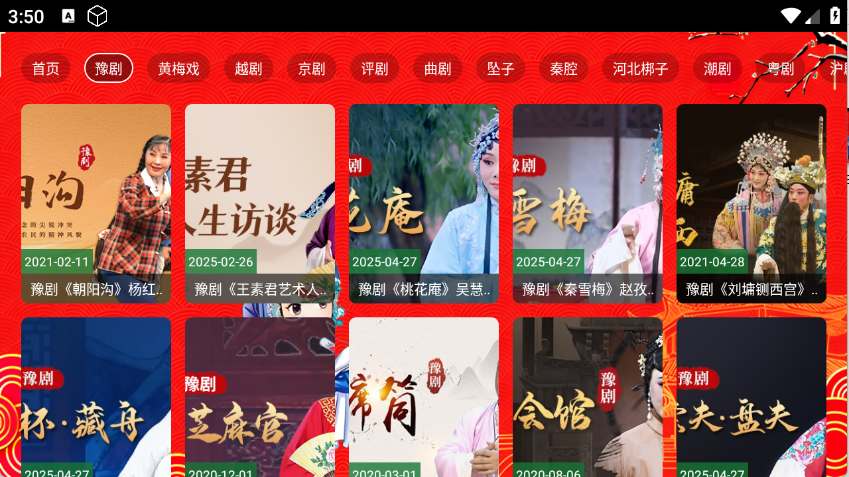
Task: Tap the selected 豫剧 tab
Action: point(108,69)
